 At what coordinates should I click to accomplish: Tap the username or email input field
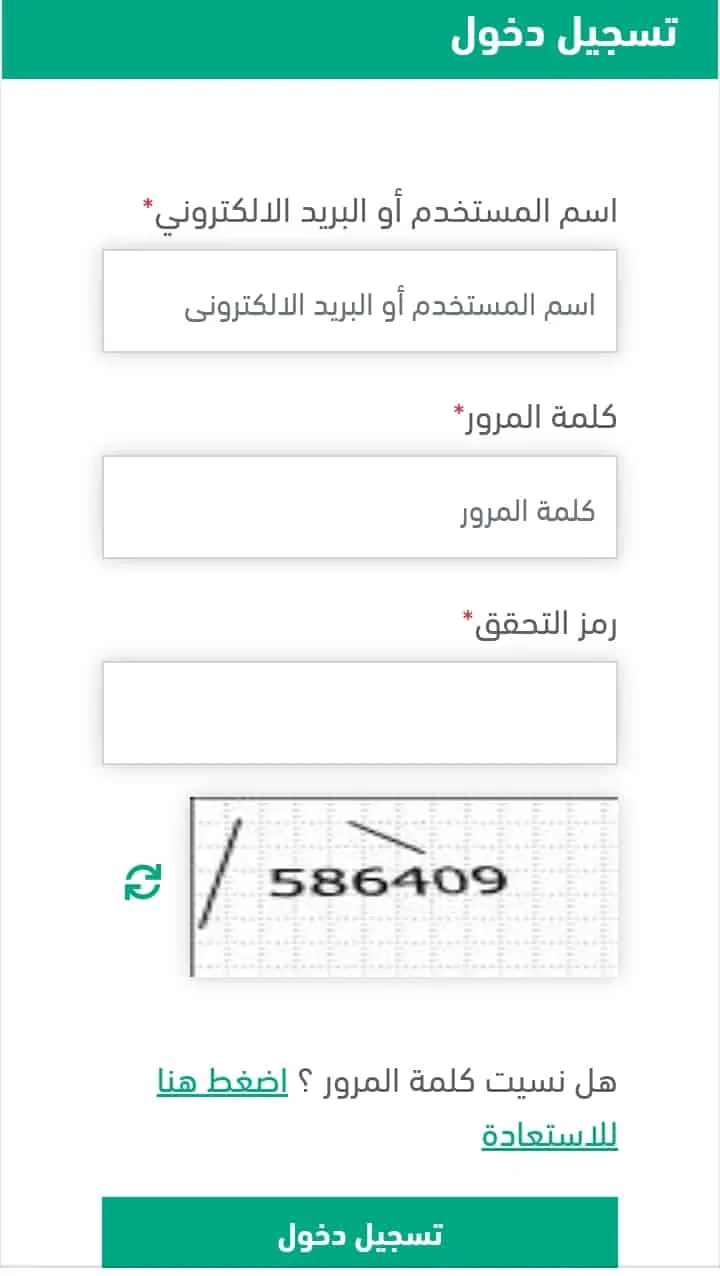tap(360, 301)
